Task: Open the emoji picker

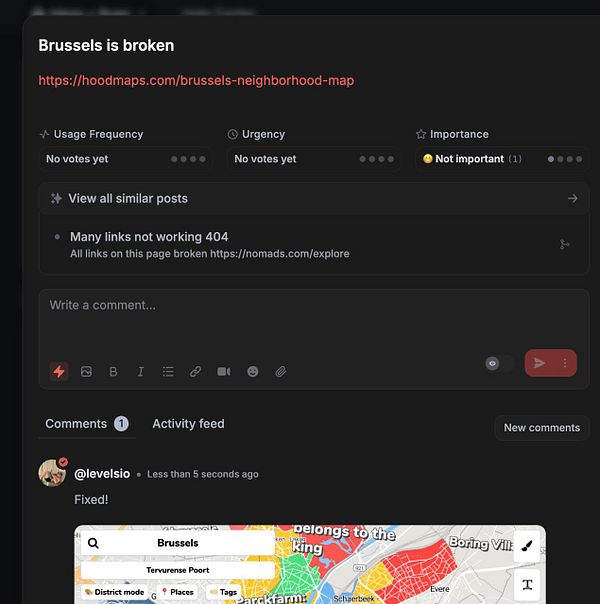Action: pyautogui.click(x=253, y=371)
